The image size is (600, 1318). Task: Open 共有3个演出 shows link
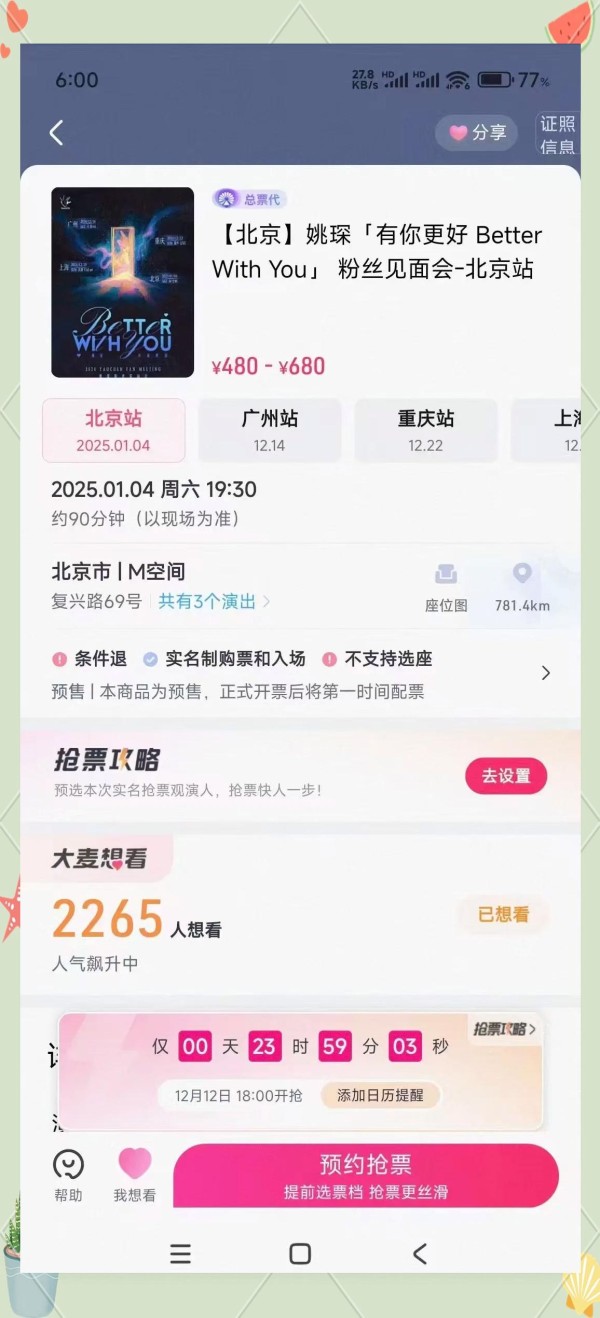[x=214, y=602]
